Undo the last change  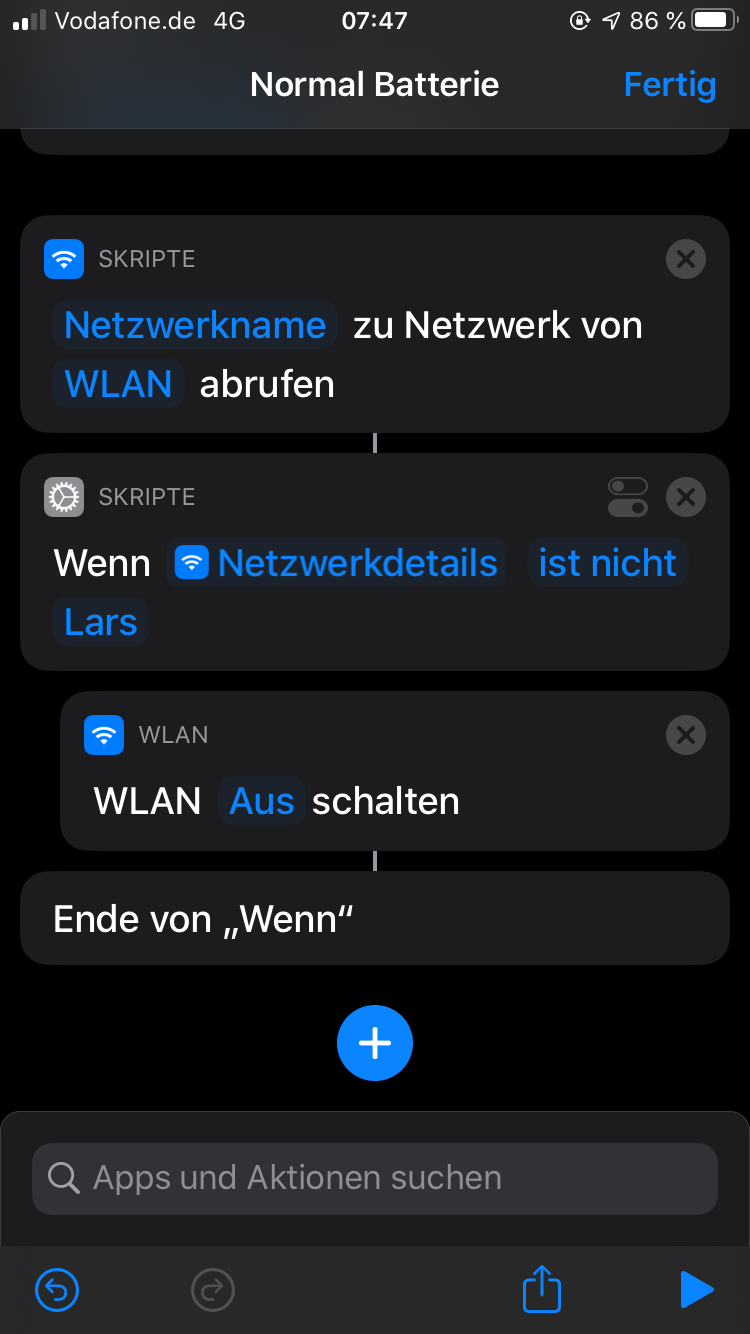point(57,1290)
